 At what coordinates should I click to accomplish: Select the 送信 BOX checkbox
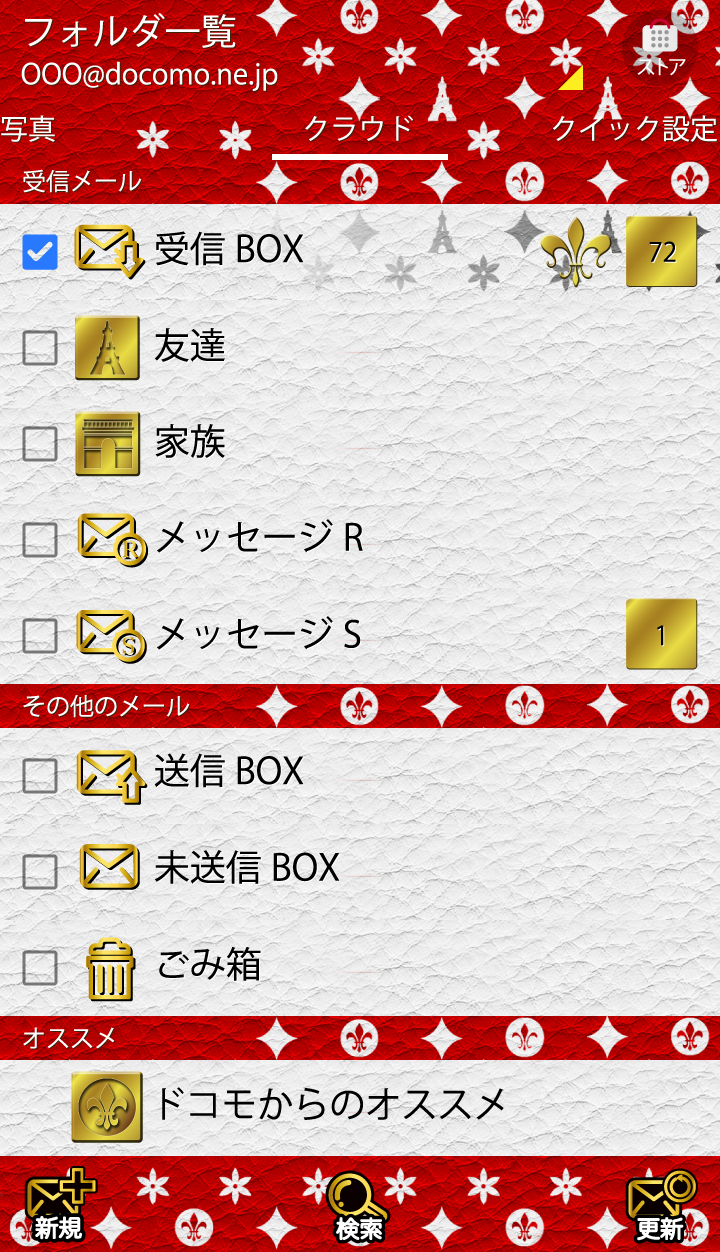[40, 775]
